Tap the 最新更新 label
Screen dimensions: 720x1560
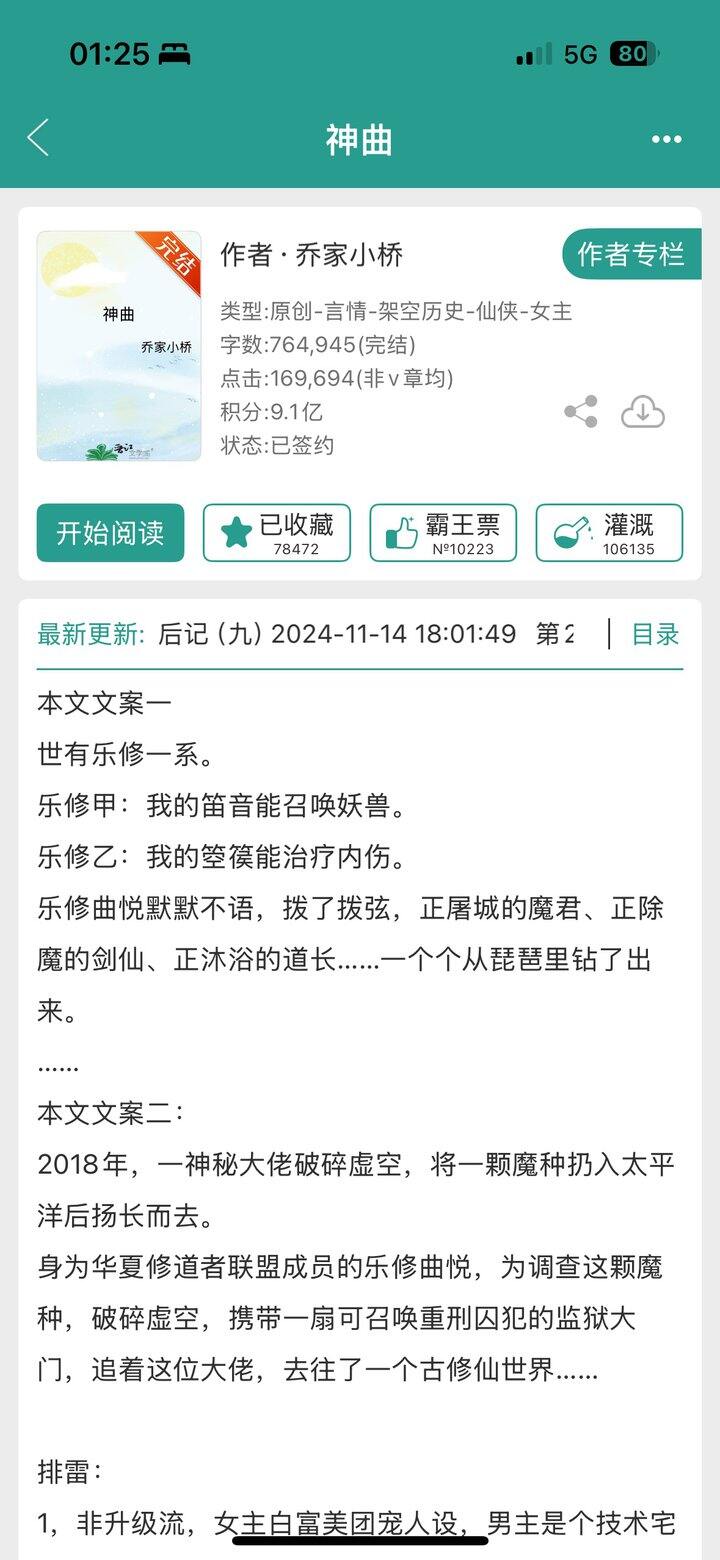[88, 634]
